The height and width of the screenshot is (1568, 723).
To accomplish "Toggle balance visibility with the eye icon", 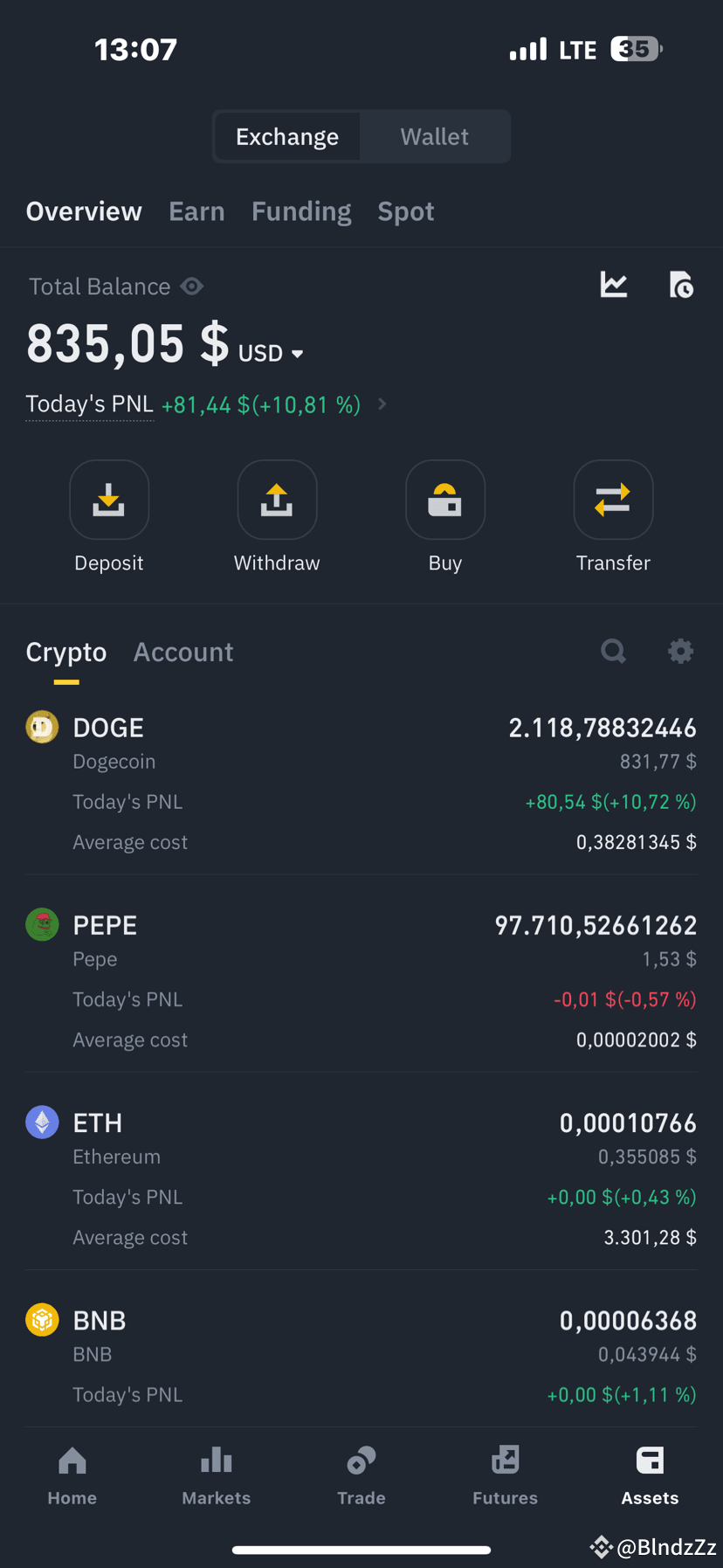I will 191,286.
